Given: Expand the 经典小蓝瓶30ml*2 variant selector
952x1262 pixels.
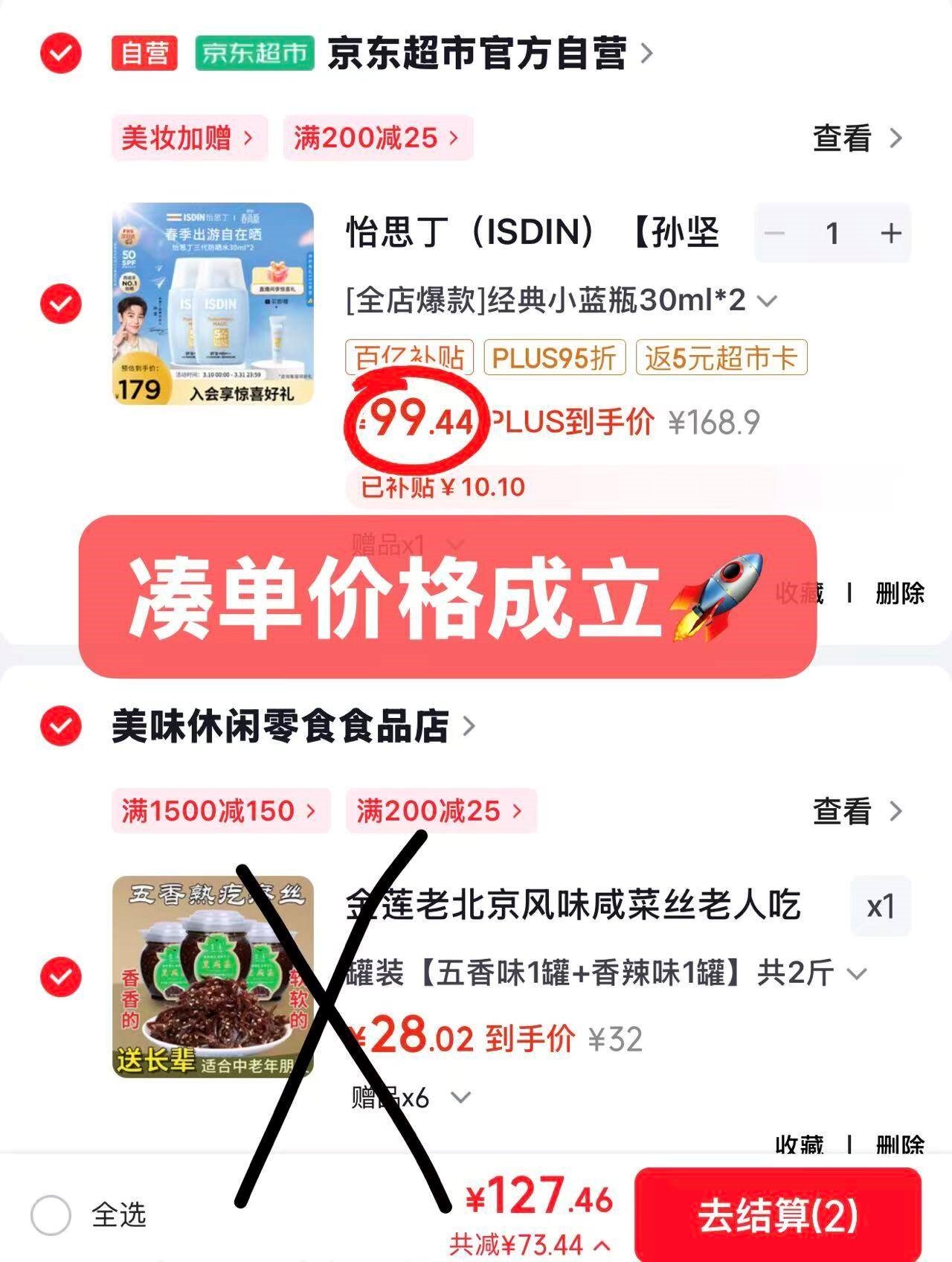Looking at the screenshot, I should (562, 301).
